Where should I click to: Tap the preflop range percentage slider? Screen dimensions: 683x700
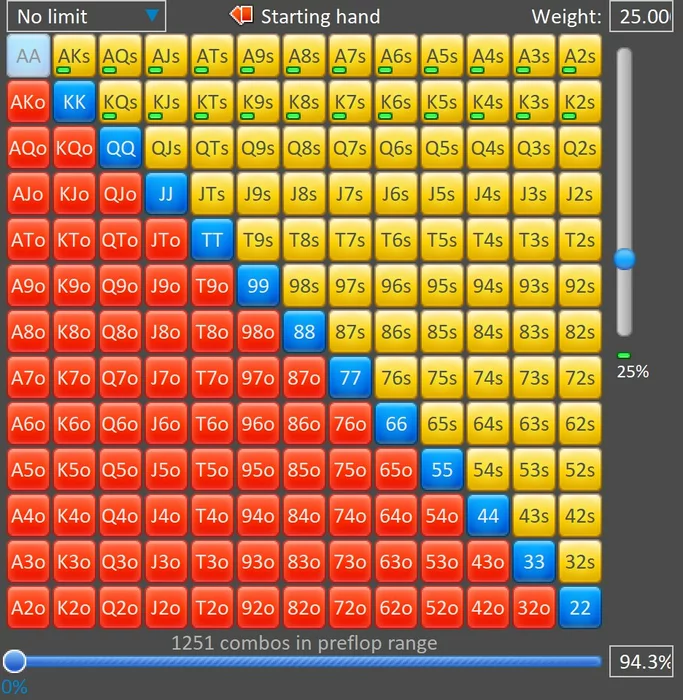(x=15, y=660)
